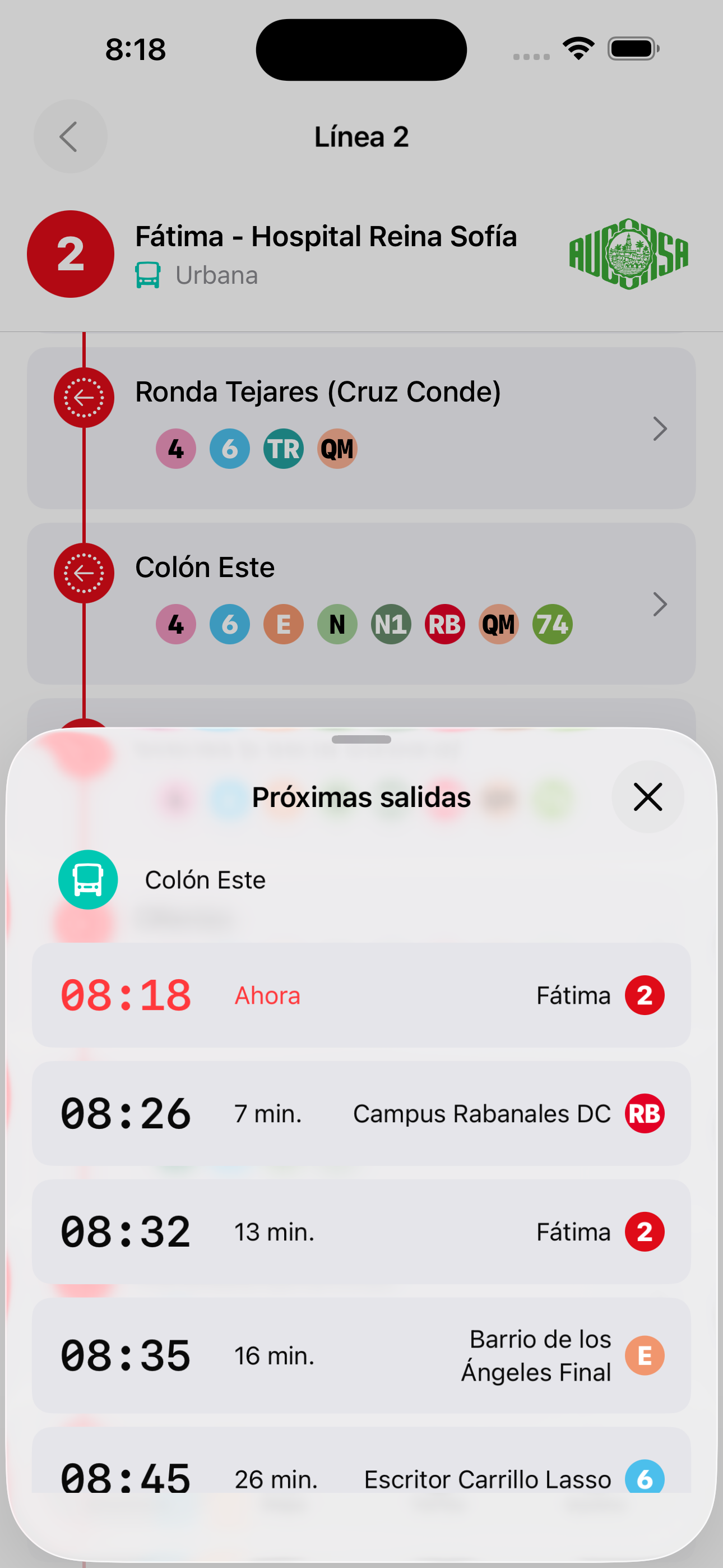The height and width of the screenshot is (1568, 723).
Task: Select line 74 badge under Colón Este
Action: tap(553, 624)
